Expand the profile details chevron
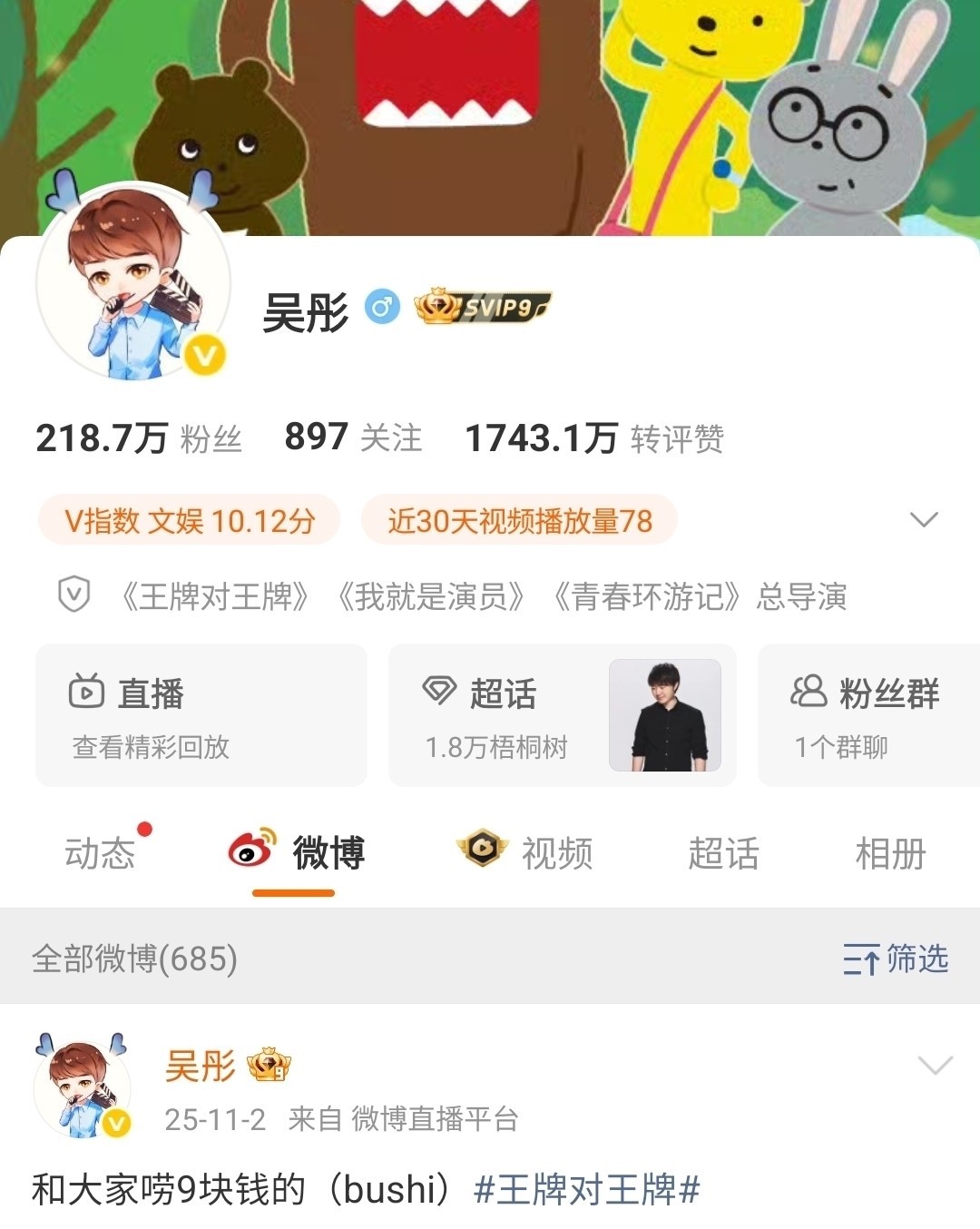The image size is (980, 1229). coord(923,520)
